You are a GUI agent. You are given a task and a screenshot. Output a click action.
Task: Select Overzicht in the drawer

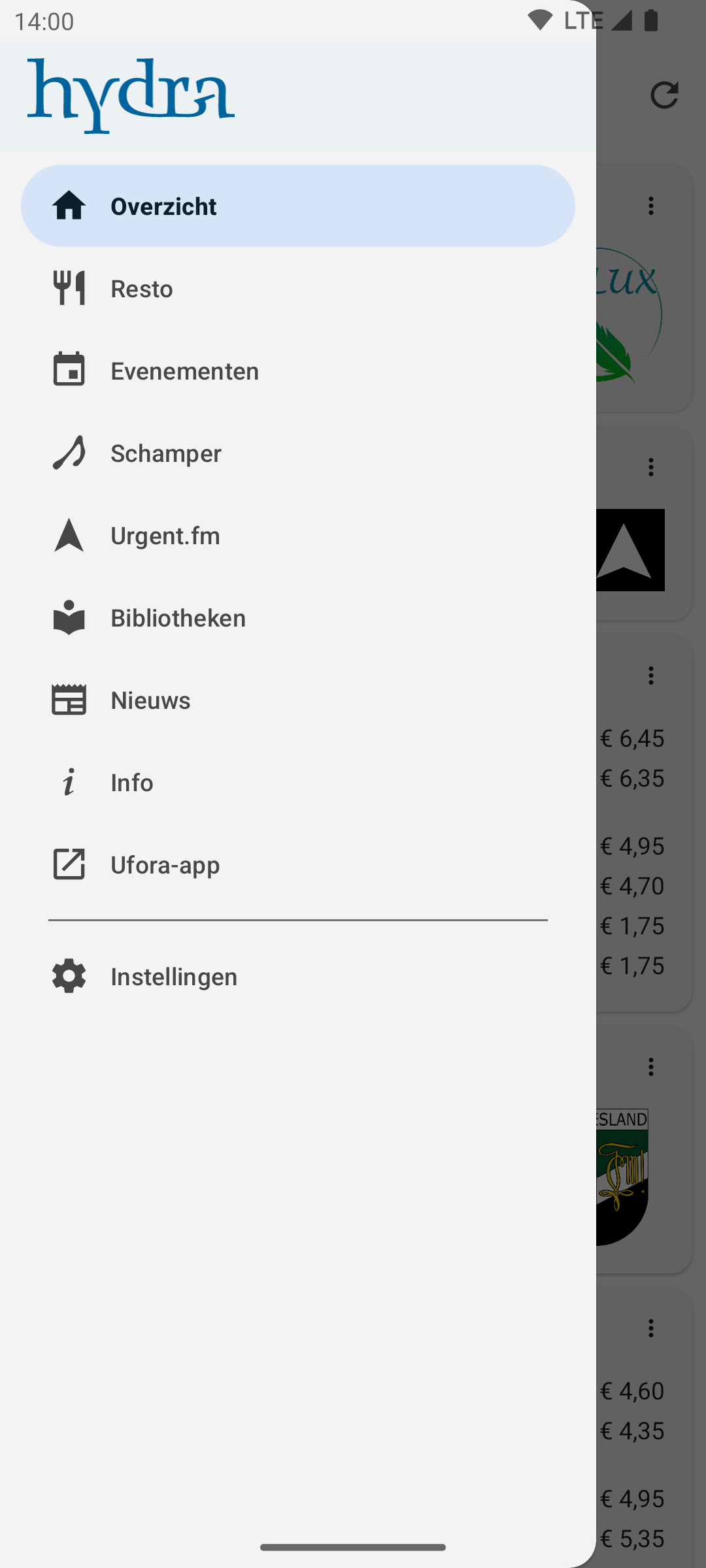point(297,206)
